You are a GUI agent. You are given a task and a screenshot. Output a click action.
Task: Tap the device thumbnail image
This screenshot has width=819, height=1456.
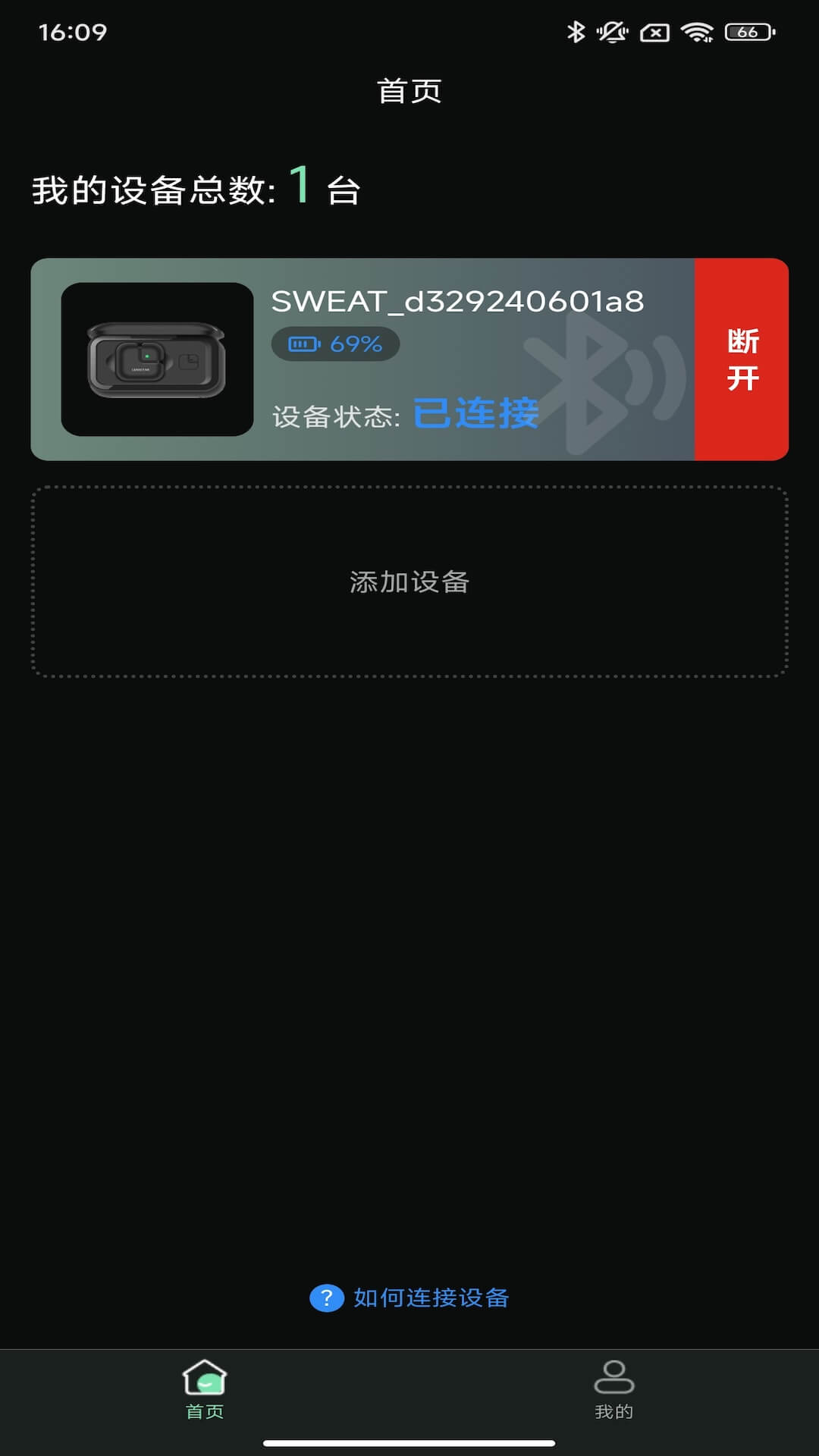click(x=158, y=359)
